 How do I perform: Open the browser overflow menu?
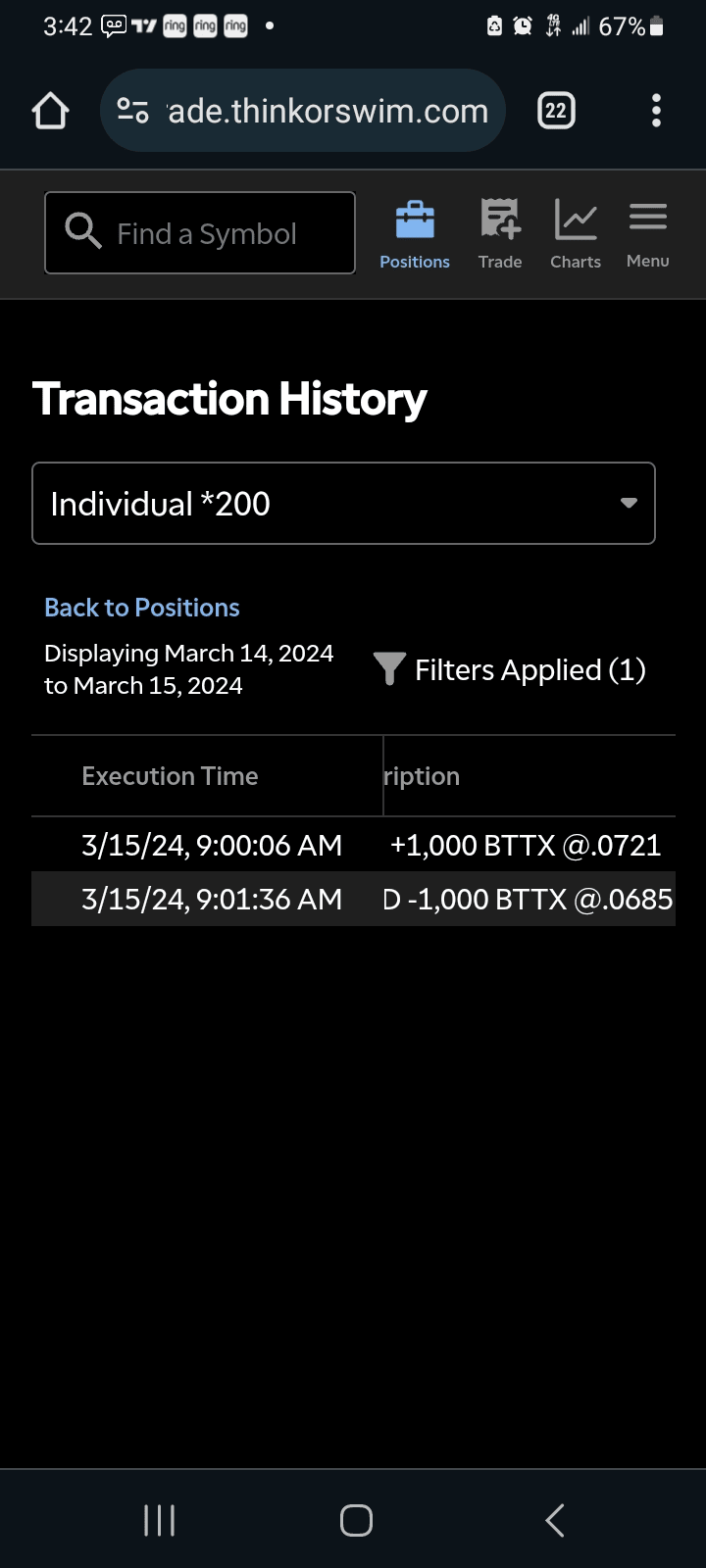(x=656, y=111)
